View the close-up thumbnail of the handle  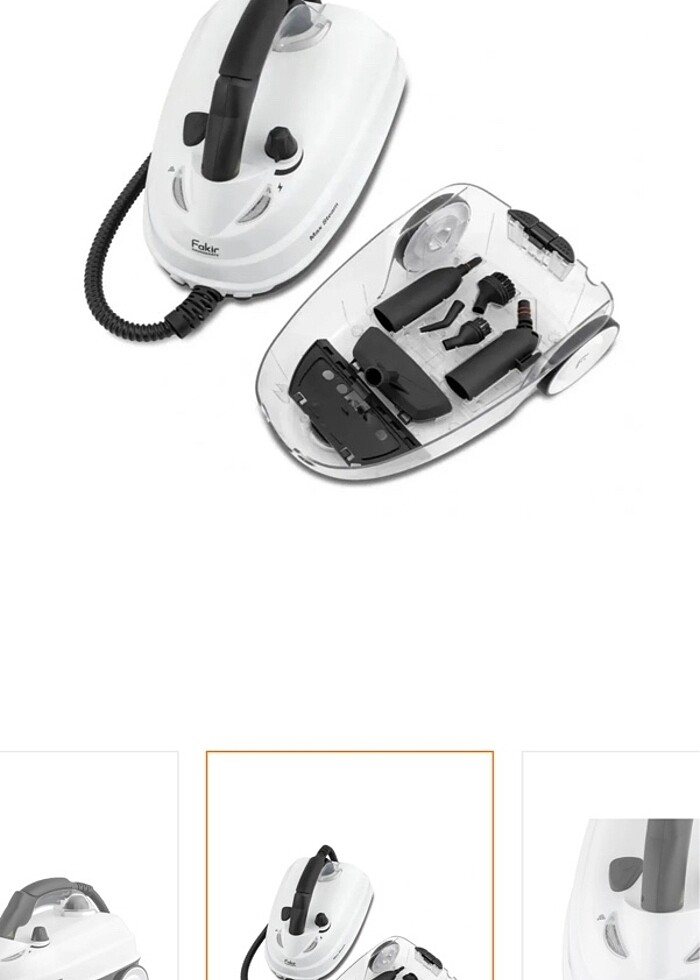click(x=612, y=866)
